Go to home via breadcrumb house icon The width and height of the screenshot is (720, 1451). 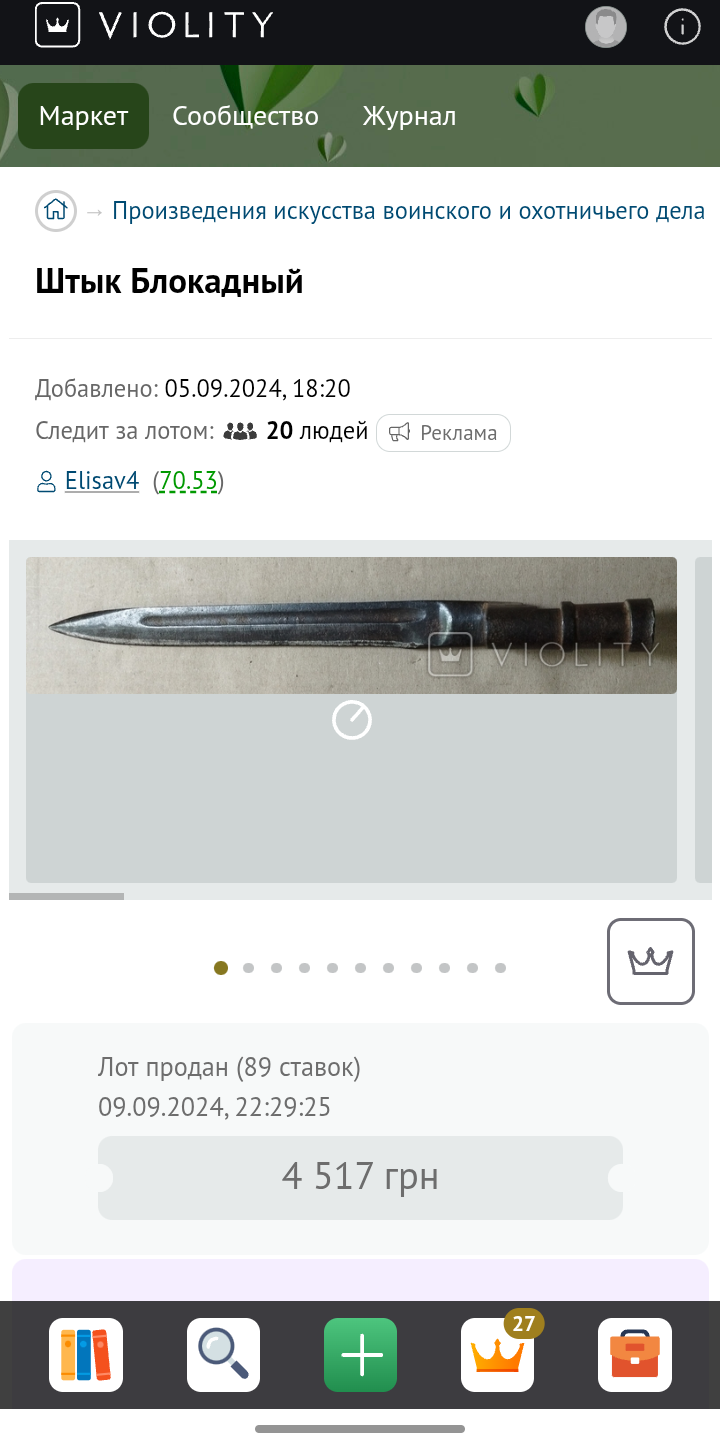pos(56,211)
